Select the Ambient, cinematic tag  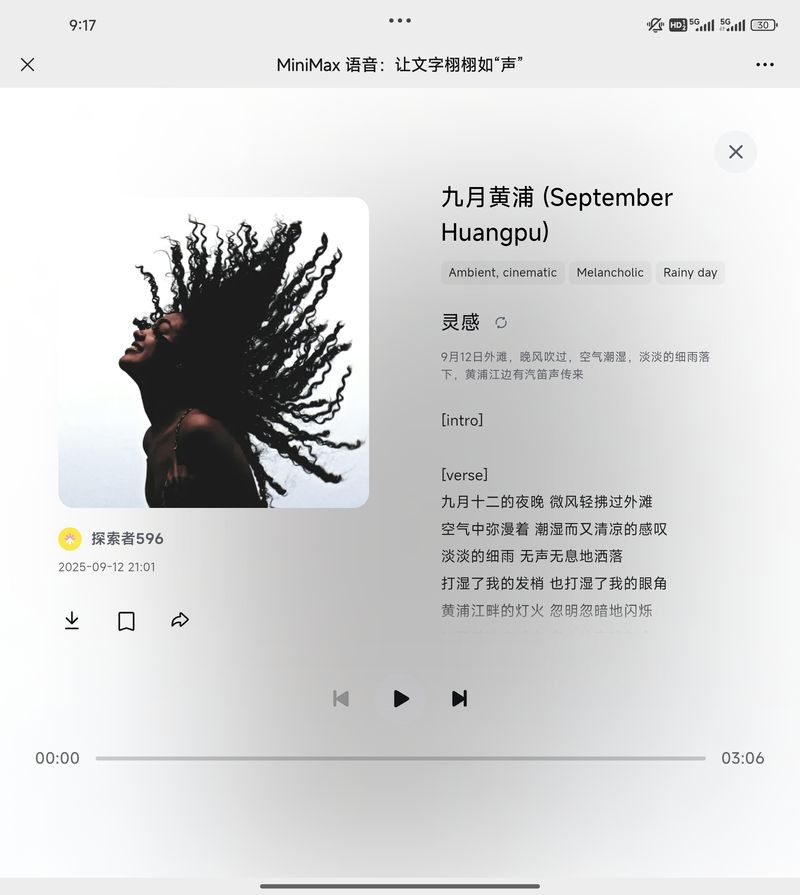coord(502,273)
